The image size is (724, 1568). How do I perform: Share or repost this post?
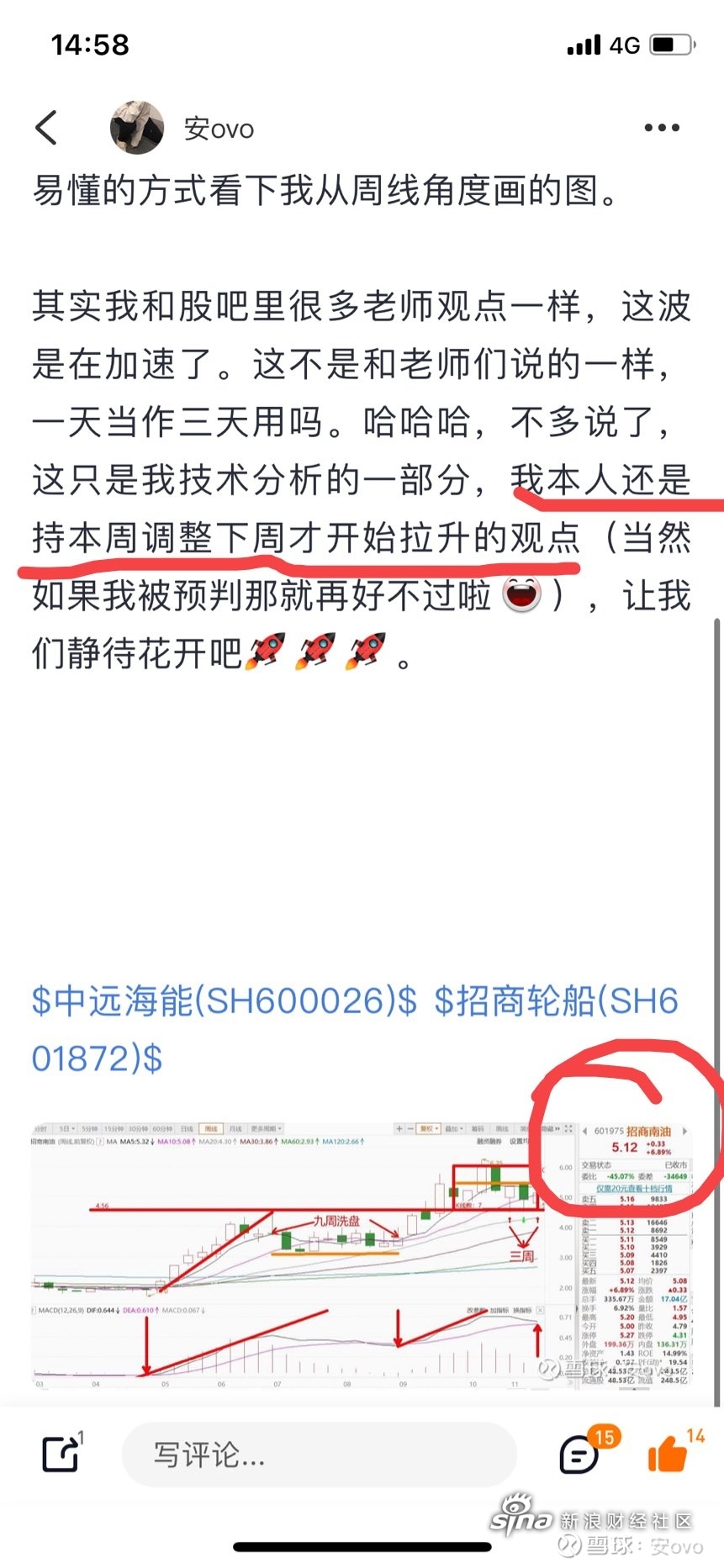point(62,1454)
